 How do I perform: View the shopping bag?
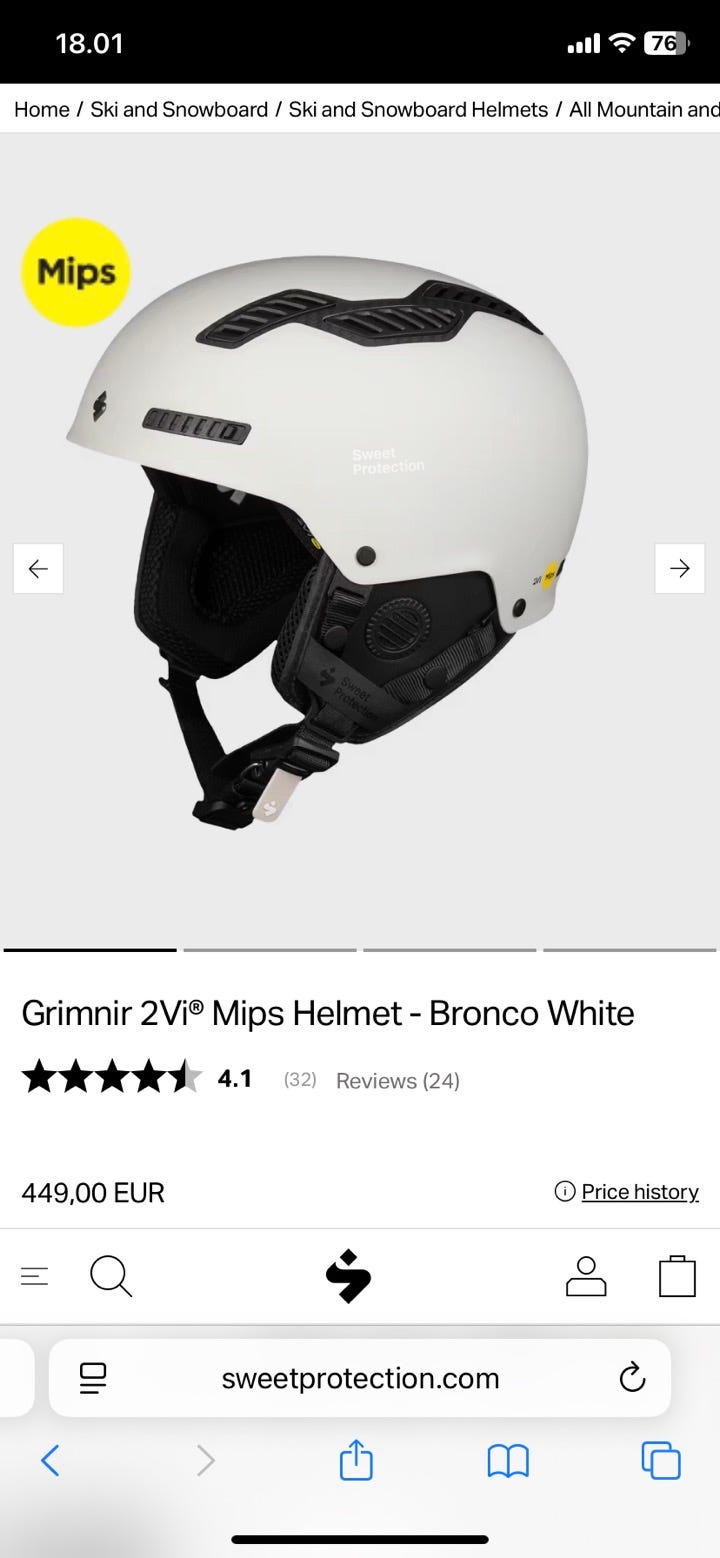(x=677, y=1276)
